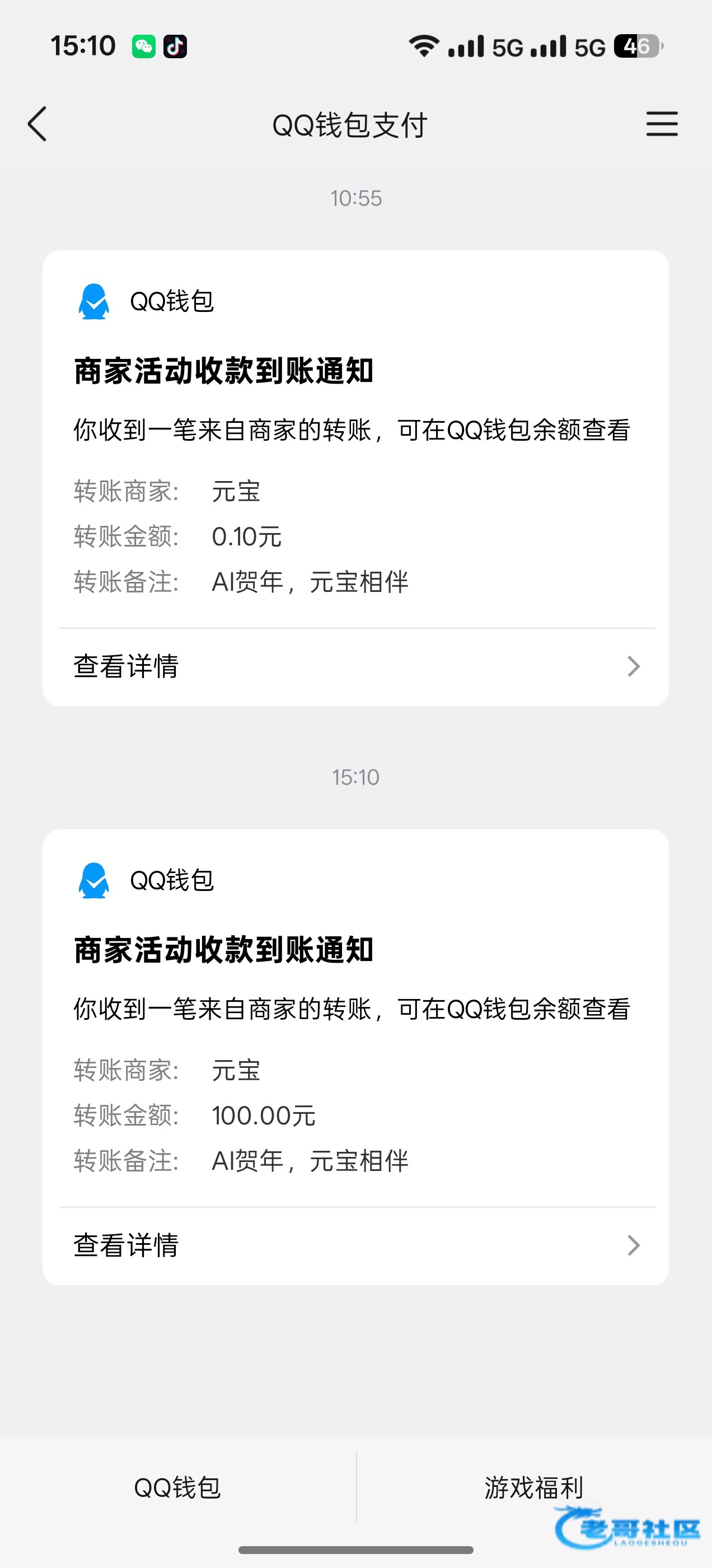The height and width of the screenshot is (1568, 712).
Task: View details of the 0.10元 transfer
Action: click(356, 666)
